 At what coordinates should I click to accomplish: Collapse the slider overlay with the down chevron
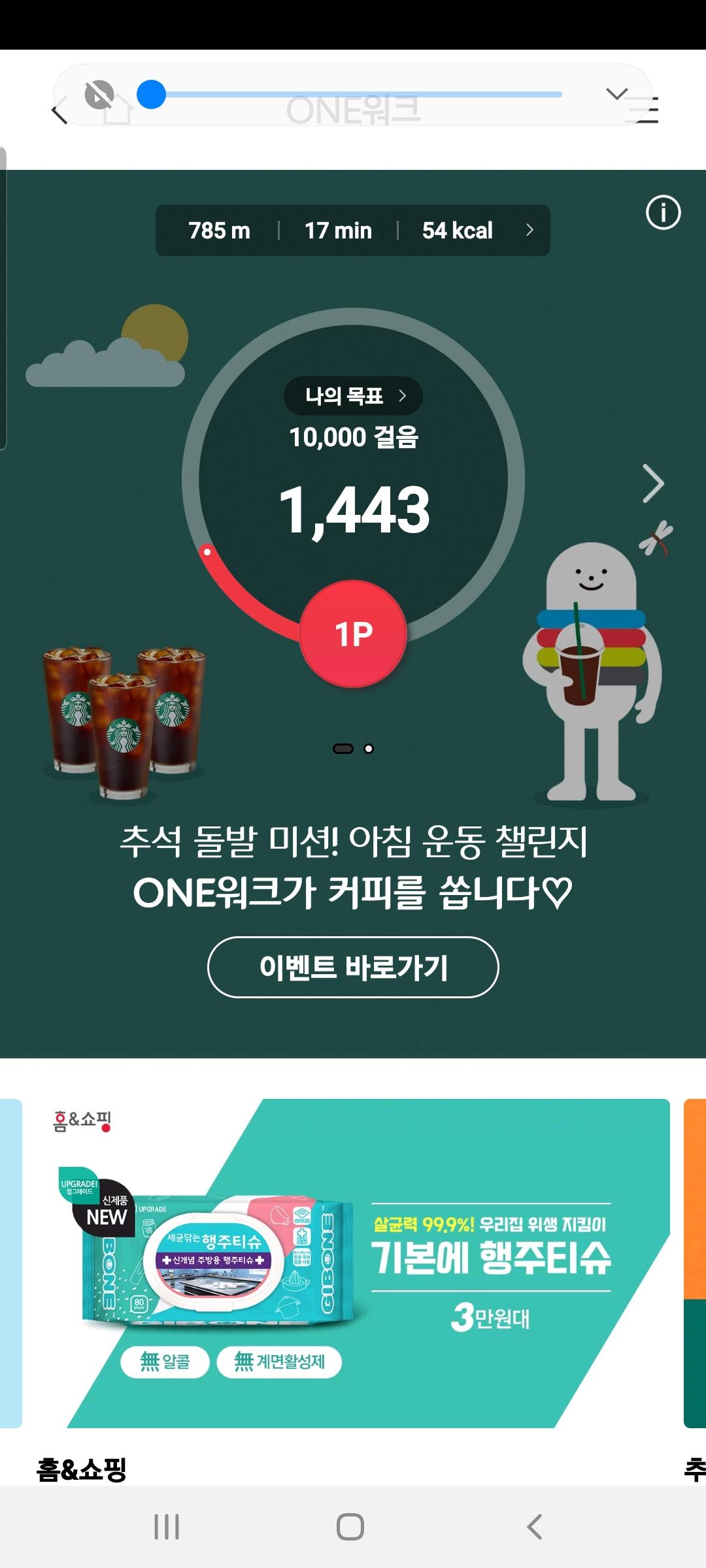[x=616, y=94]
